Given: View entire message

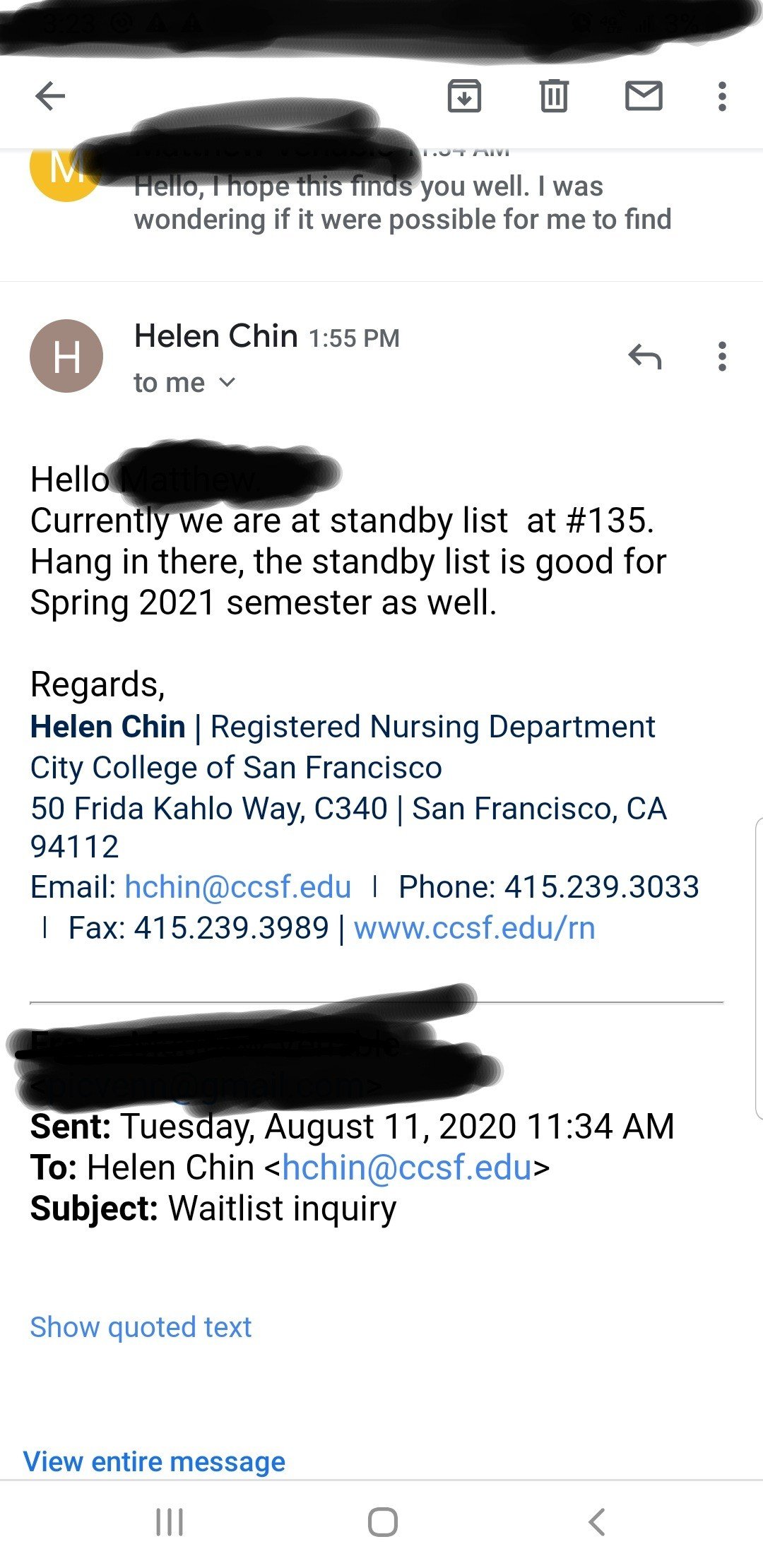Looking at the screenshot, I should (x=154, y=1461).
